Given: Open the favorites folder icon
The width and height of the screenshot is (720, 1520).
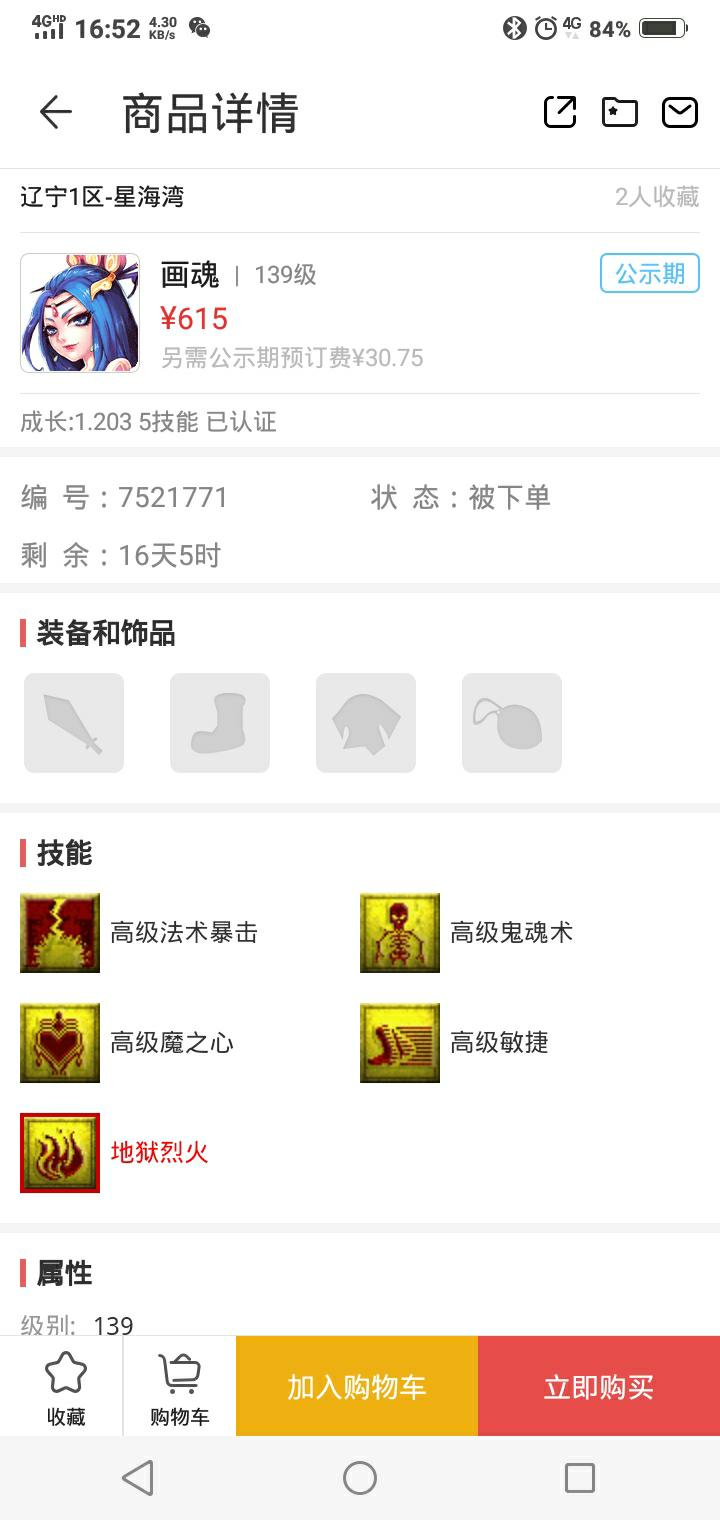Looking at the screenshot, I should [619, 112].
